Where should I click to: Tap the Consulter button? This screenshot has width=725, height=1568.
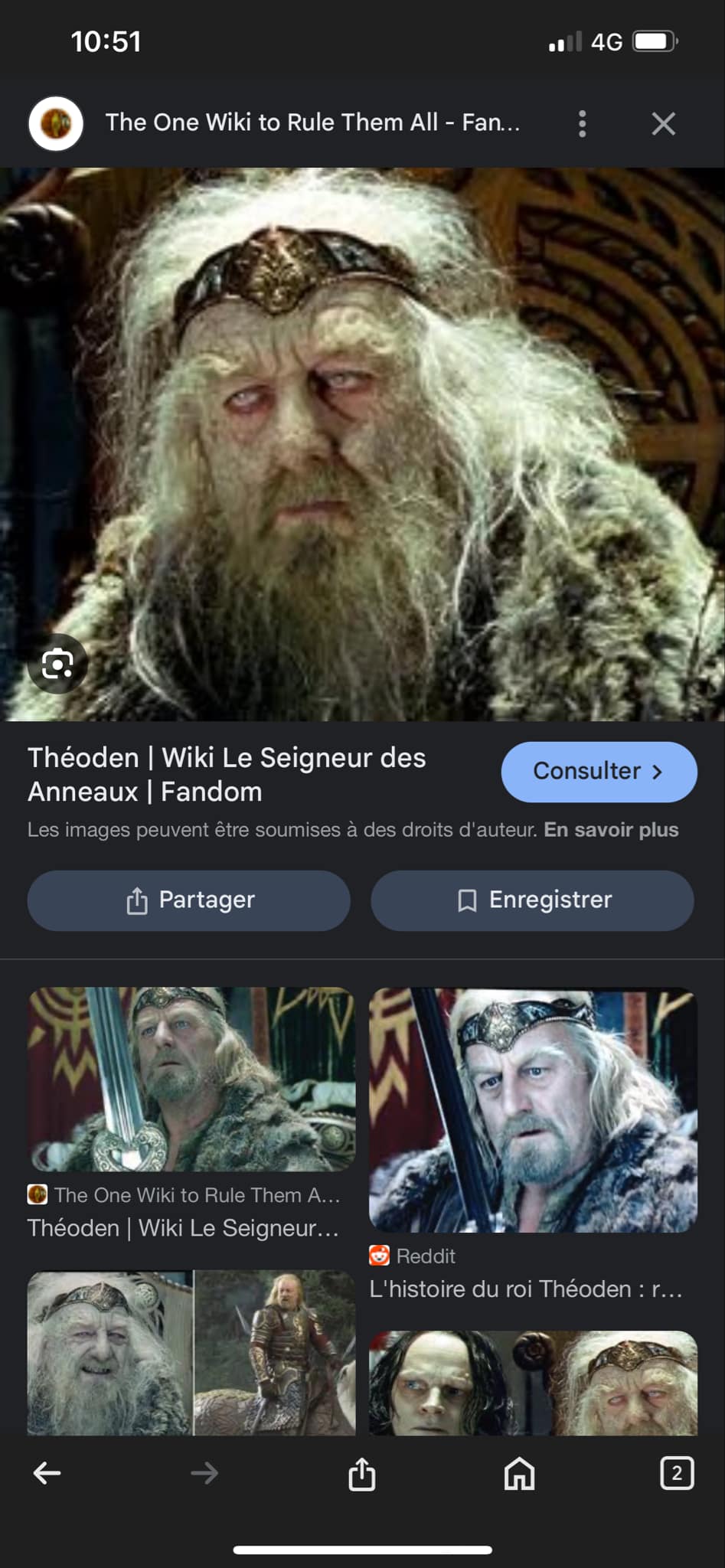tap(599, 772)
